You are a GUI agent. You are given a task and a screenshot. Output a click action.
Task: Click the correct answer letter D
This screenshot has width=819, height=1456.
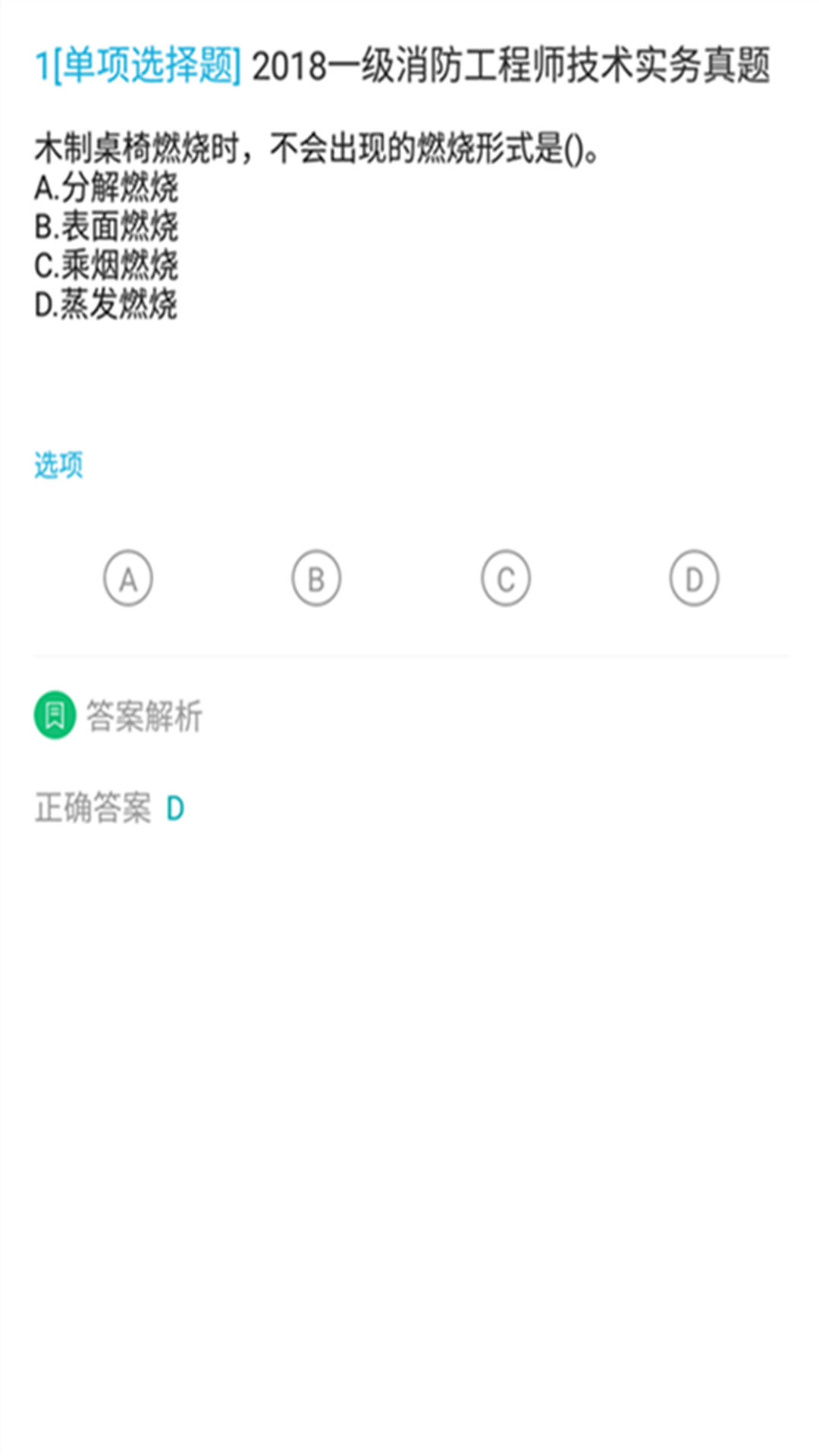(176, 808)
